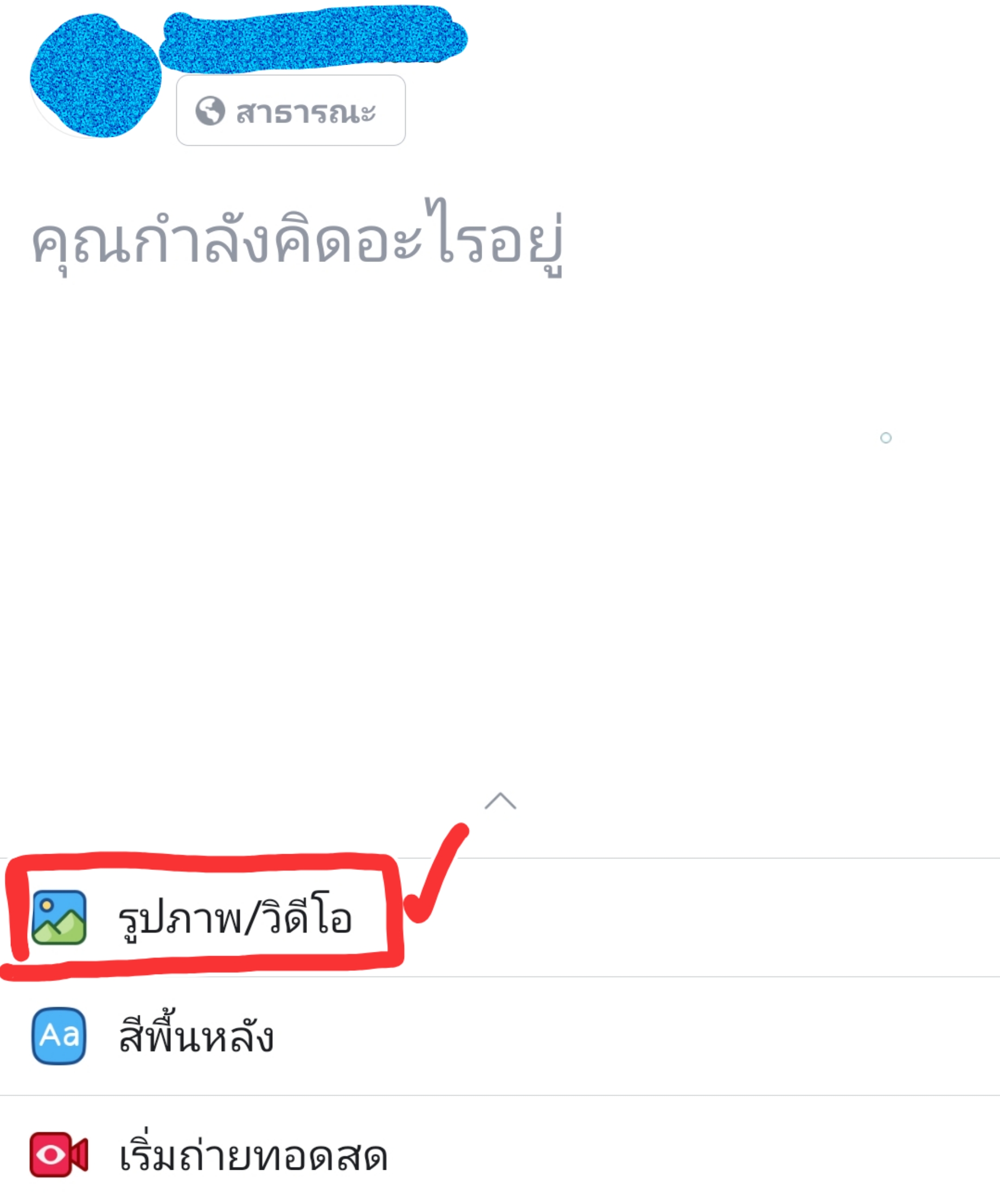The image size is (1000, 1204).
Task: Open the สาธารณะ audience selector
Action: click(x=291, y=110)
